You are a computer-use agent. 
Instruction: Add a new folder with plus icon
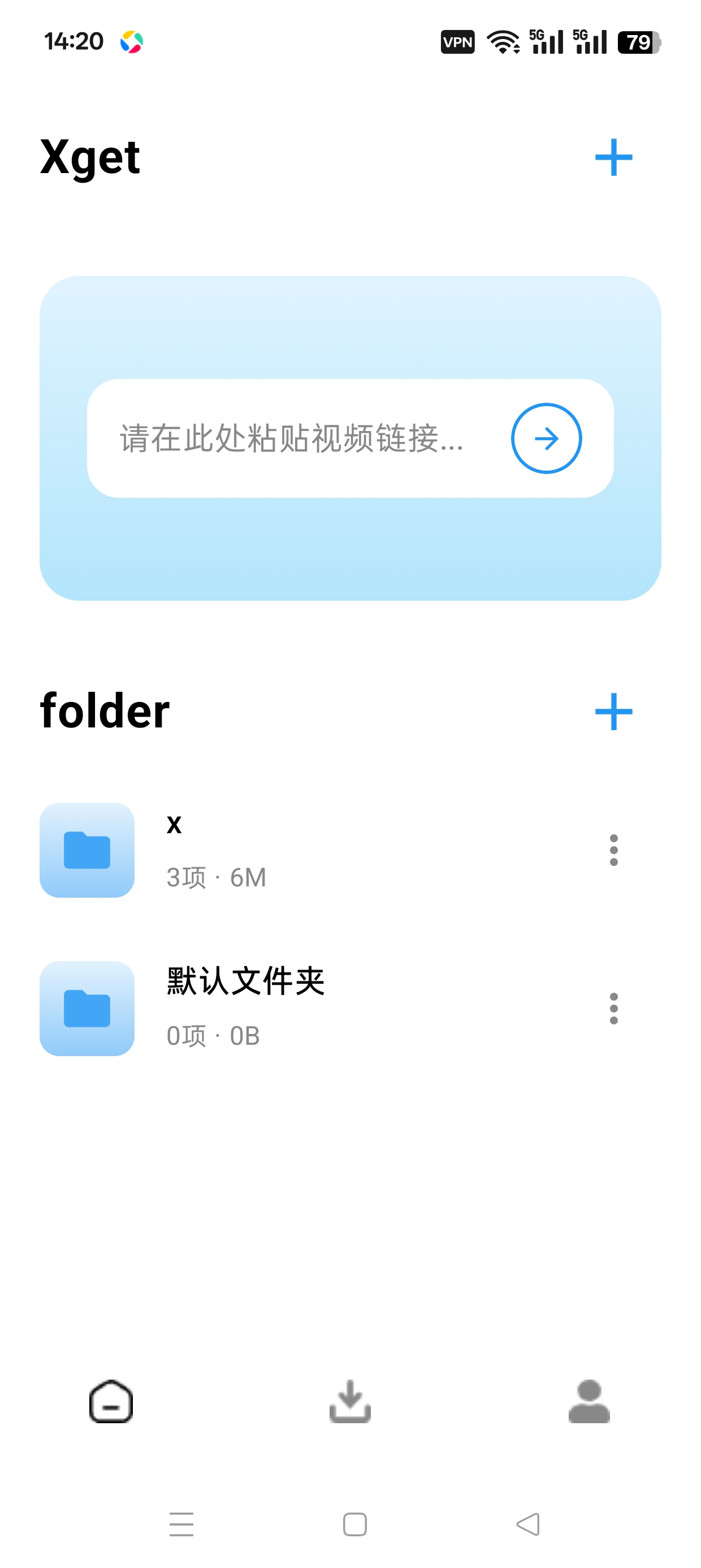tap(613, 711)
